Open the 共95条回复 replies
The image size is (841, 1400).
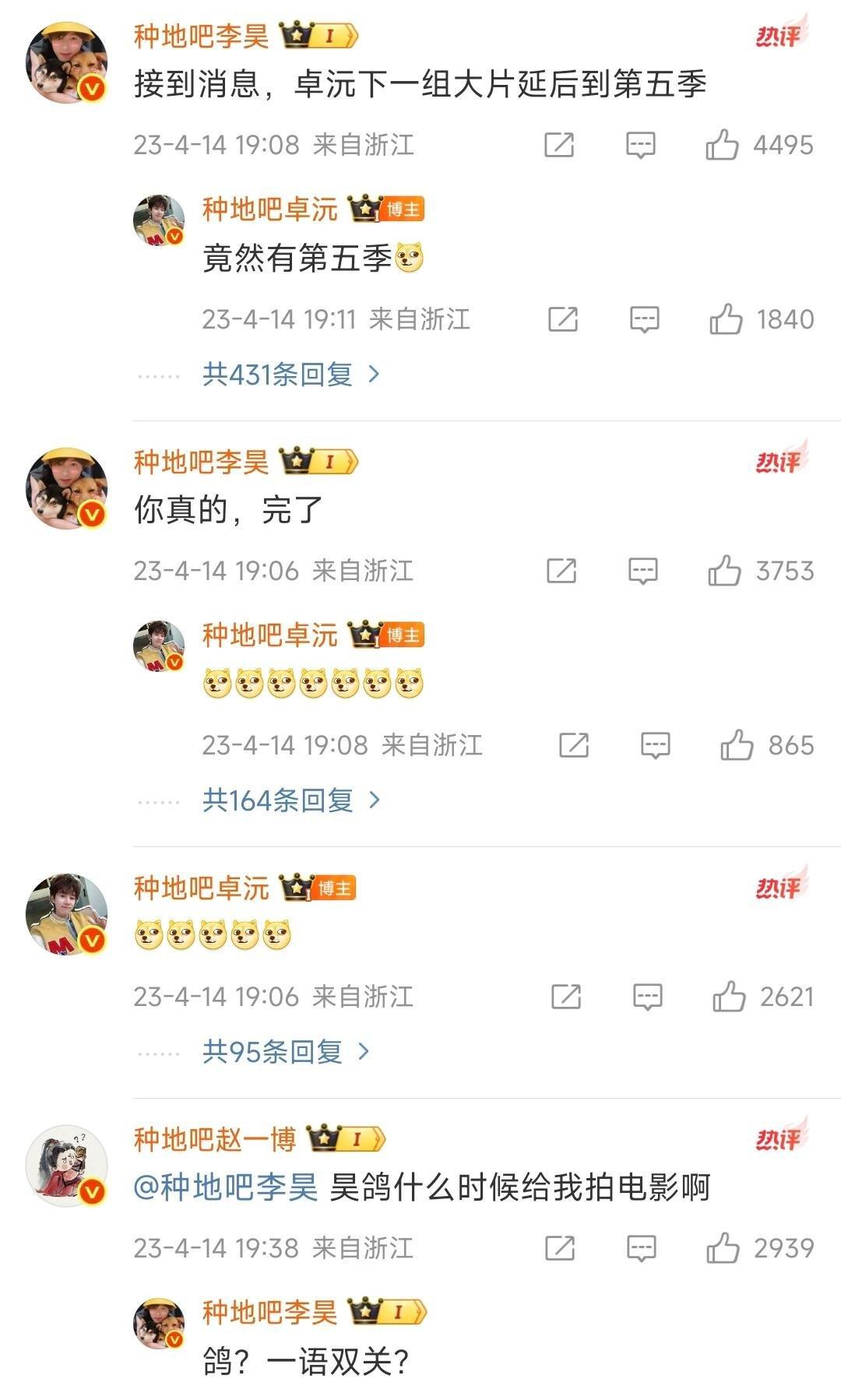pyautogui.click(x=285, y=1052)
